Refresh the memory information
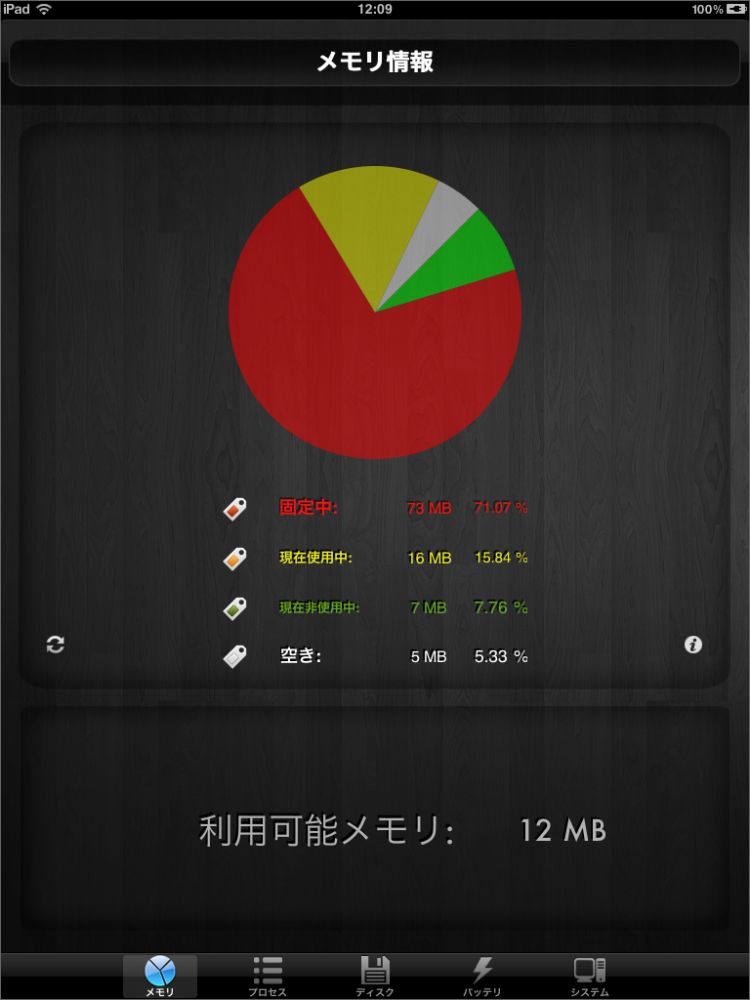The width and height of the screenshot is (750, 1000). click(x=56, y=645)
